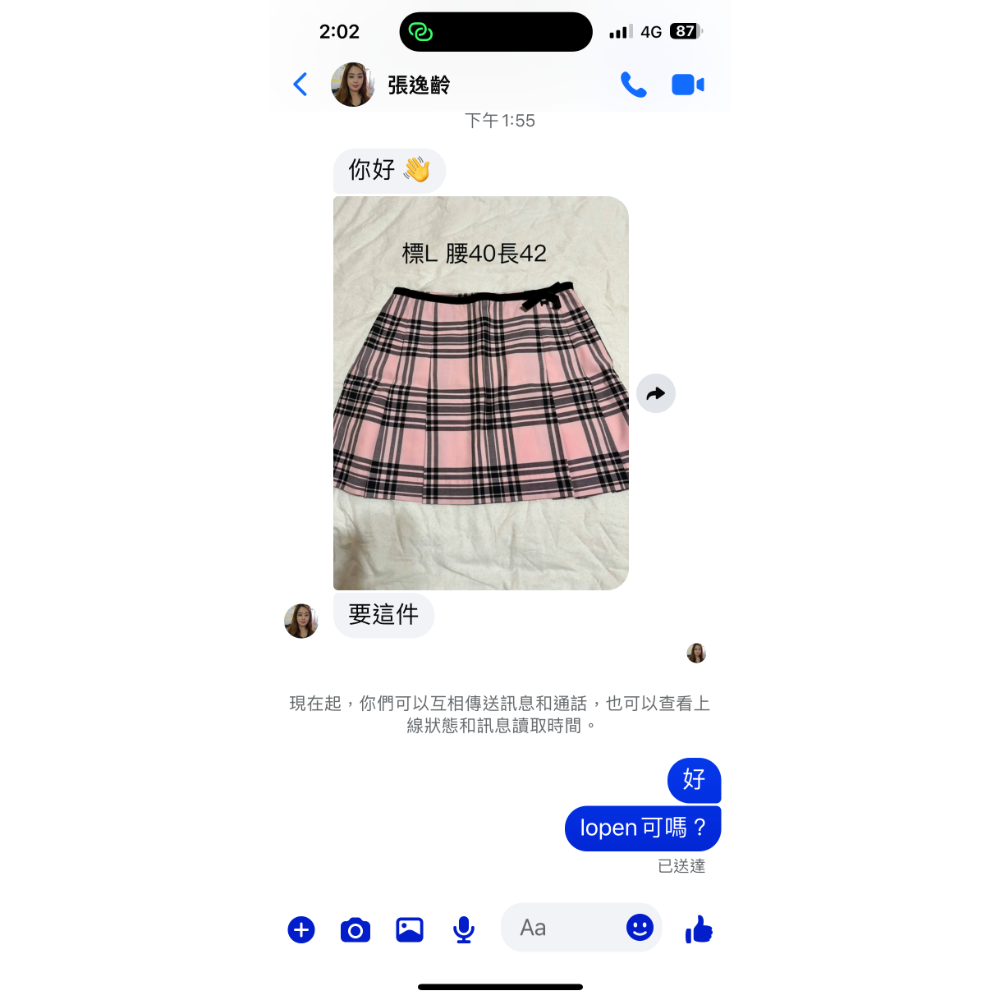This screenshot has width=1000, height=1000.
Task: Send a thumbs-up like
Action: pos(699,930)
